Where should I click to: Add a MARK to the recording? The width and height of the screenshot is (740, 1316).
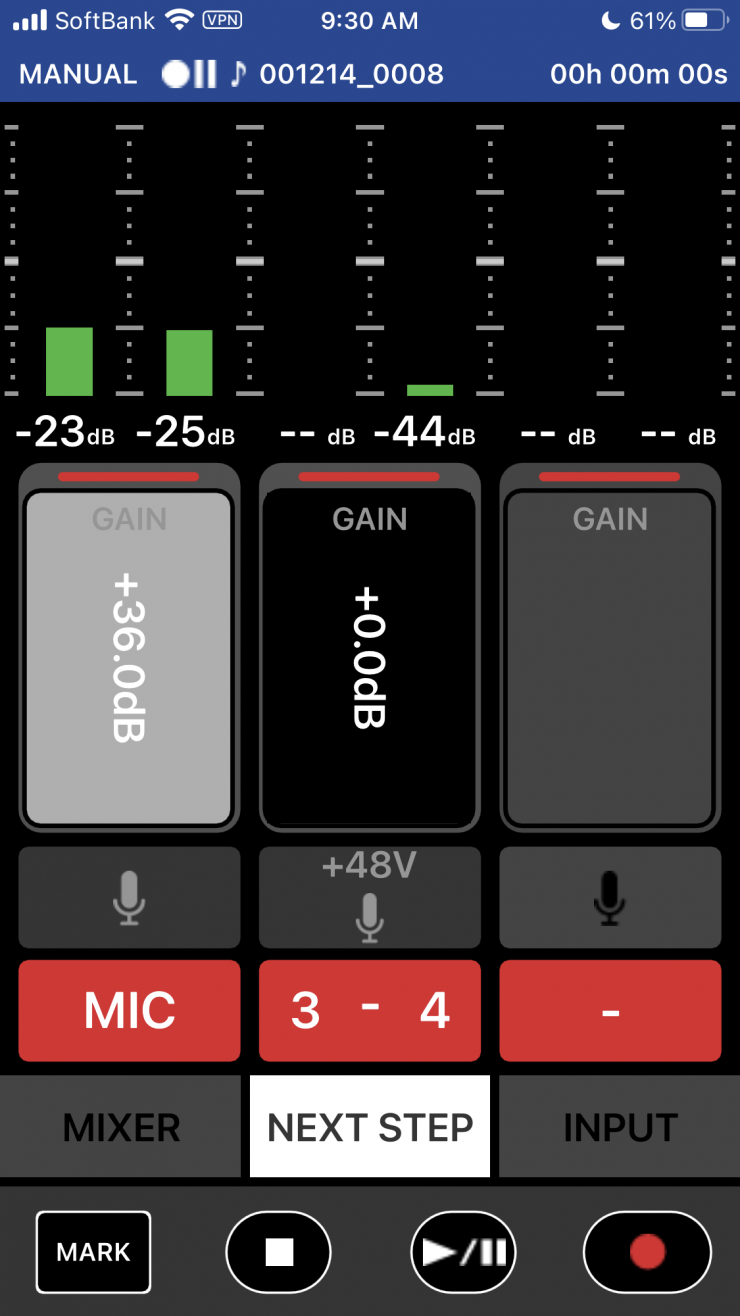pyautogui.click(x=93, y=1252)
